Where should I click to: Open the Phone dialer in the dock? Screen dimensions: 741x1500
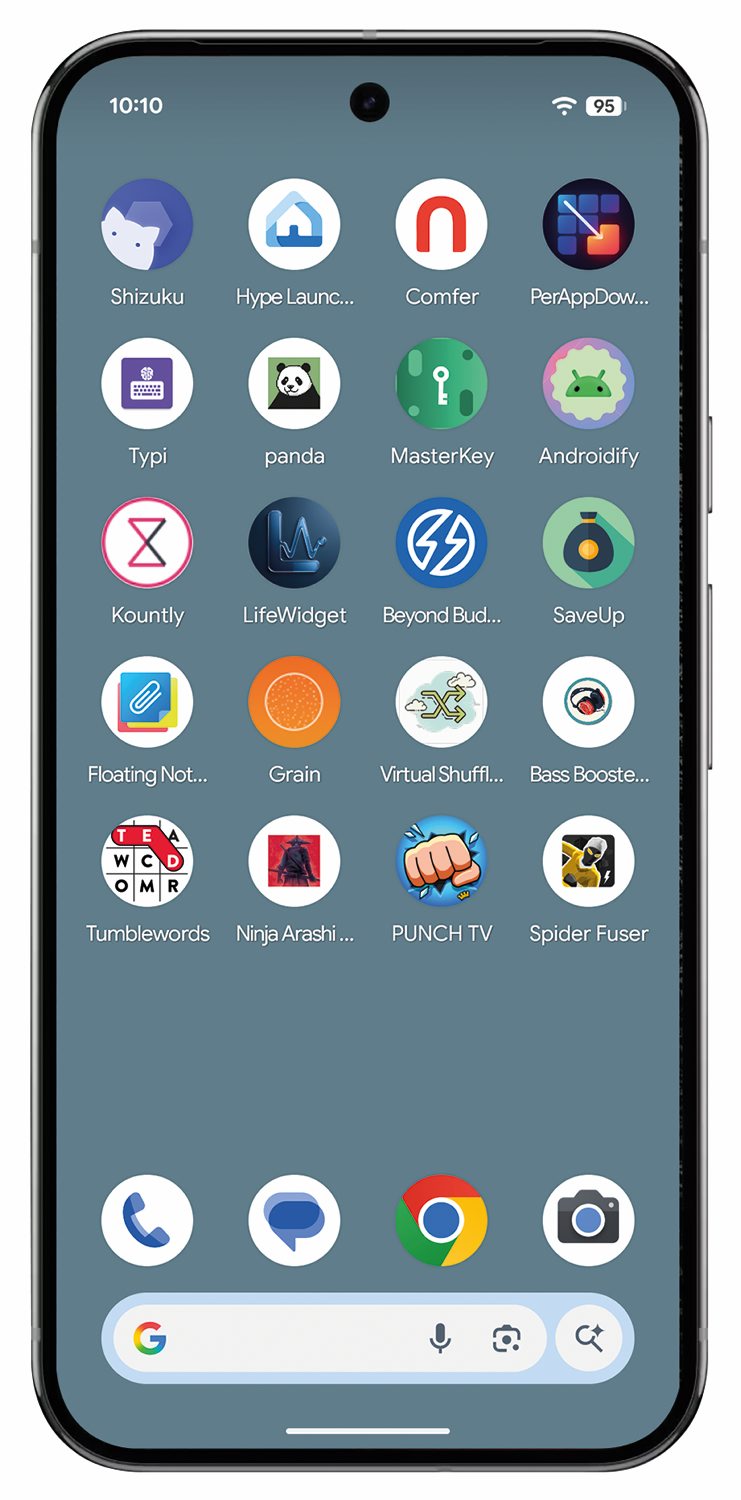pos(147,1220)
